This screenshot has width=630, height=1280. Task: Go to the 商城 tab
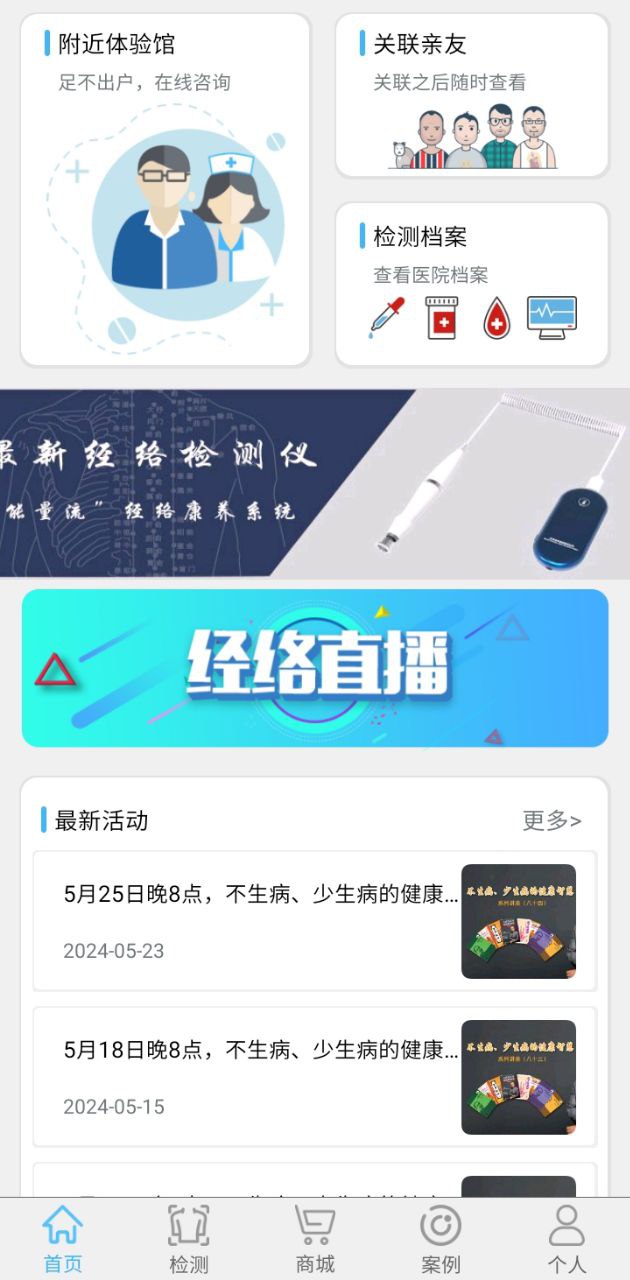coord(315,1240)
